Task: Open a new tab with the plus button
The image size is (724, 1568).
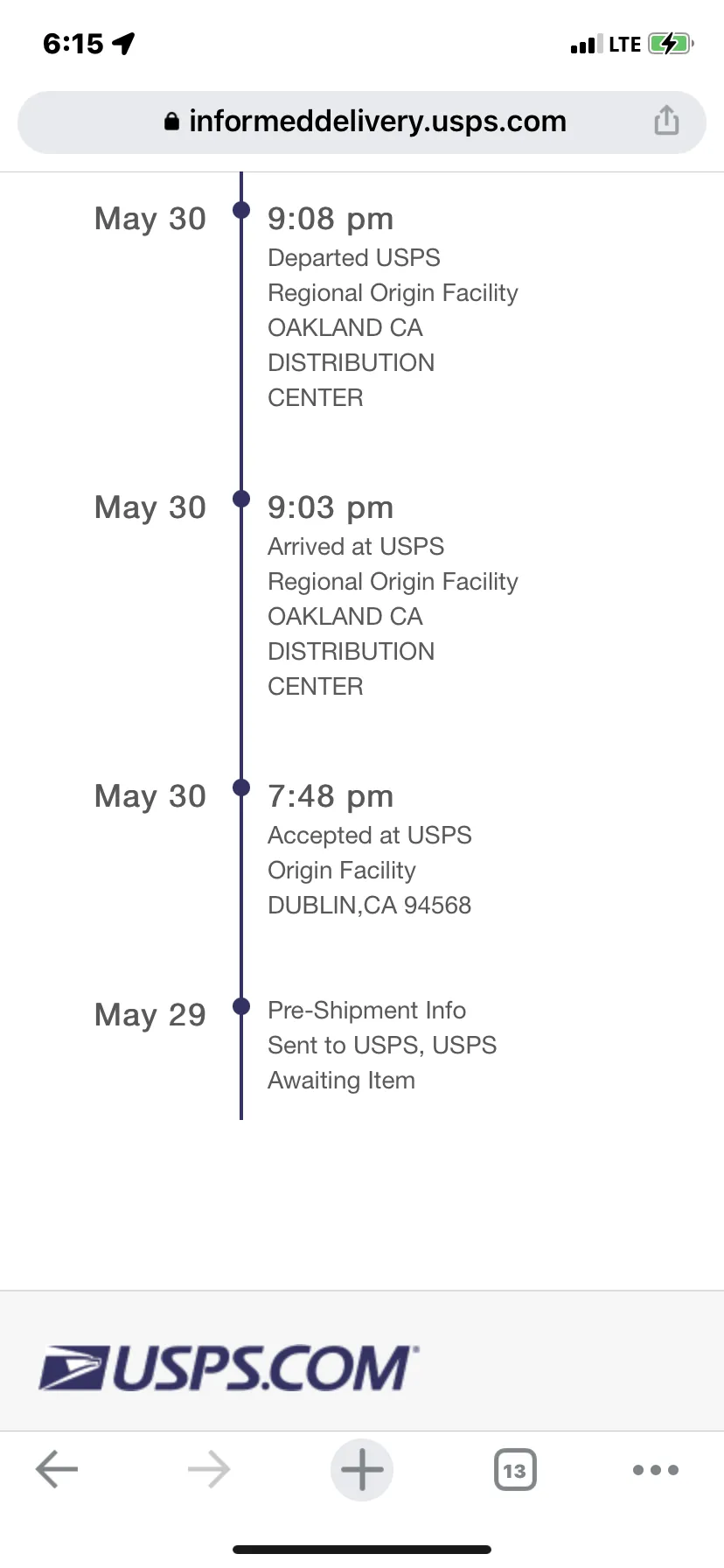Action: (362, 1470)
